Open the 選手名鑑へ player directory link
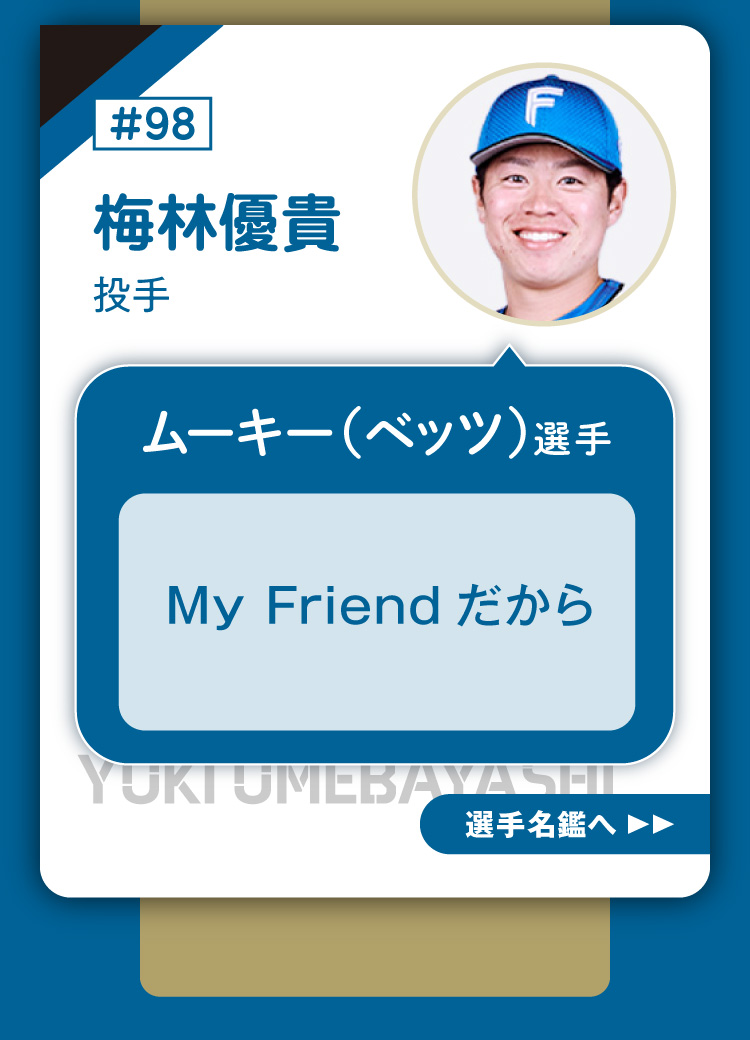 [567, 825]
